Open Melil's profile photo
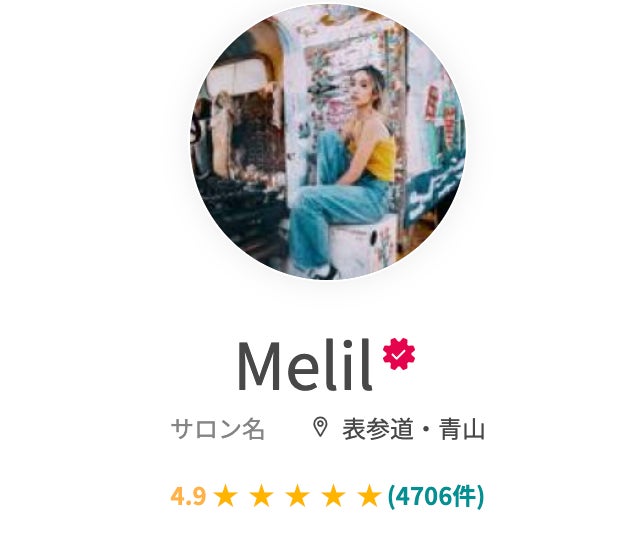632x538 pixels. point(328,142)
